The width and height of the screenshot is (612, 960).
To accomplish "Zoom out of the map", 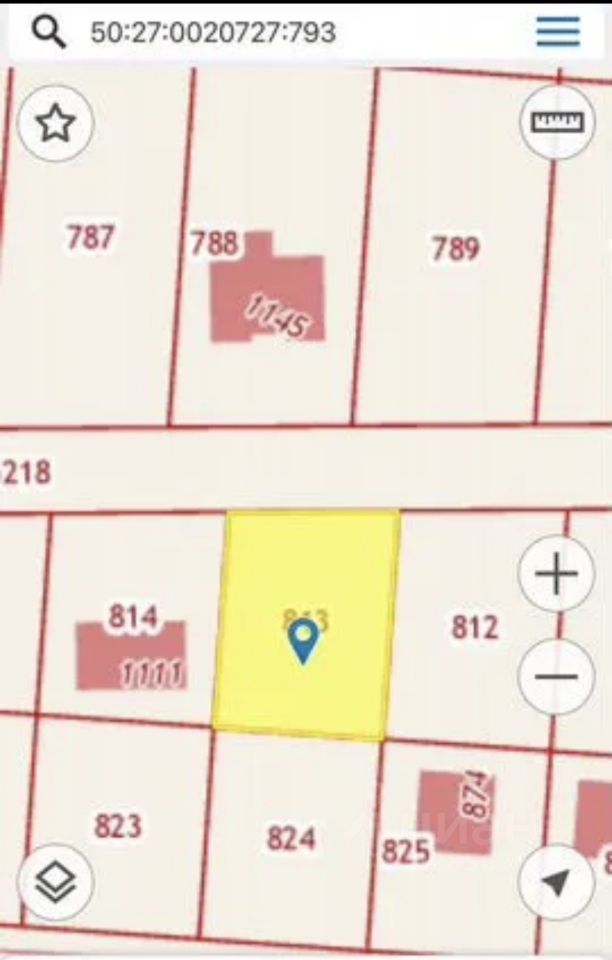I will pos(557,677).
